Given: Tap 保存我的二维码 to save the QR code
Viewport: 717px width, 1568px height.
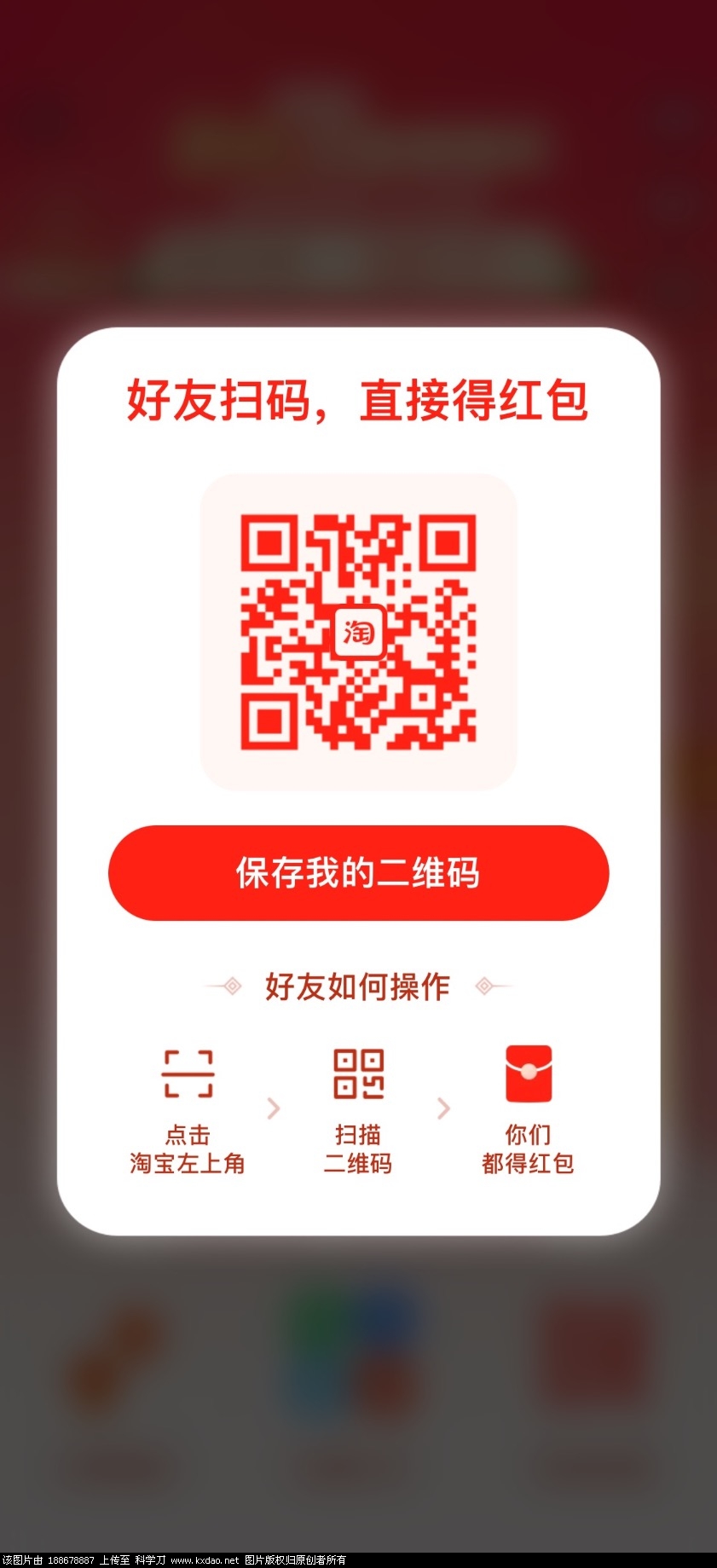Looking at the screenshot, I should [358, 873].
